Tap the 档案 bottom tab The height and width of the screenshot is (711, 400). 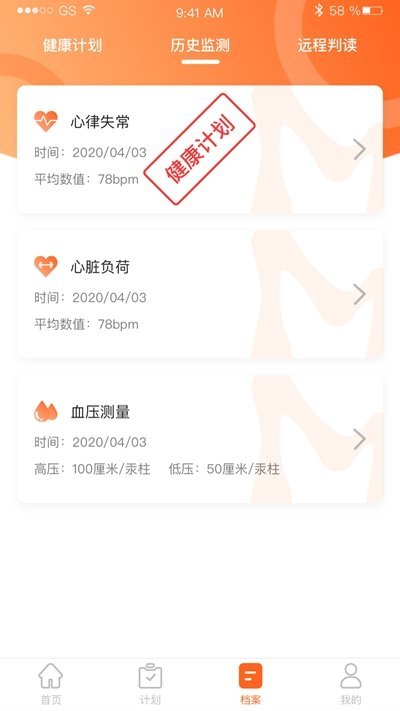coord(250,684)
